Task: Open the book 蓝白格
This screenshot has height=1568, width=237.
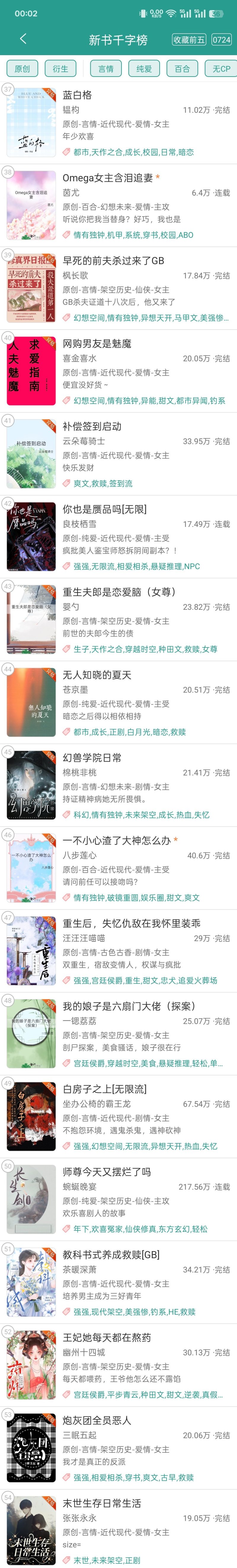Action: click(77, 95)
